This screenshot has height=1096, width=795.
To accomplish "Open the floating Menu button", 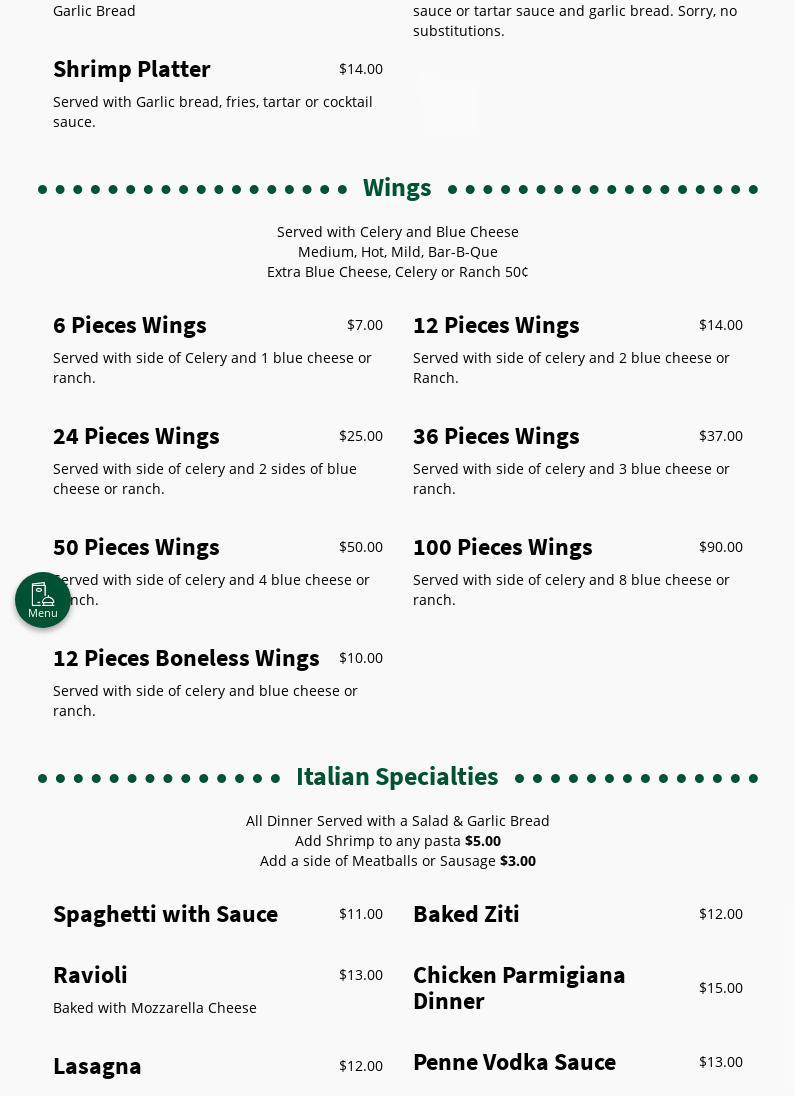I will (x=43, y=600).
